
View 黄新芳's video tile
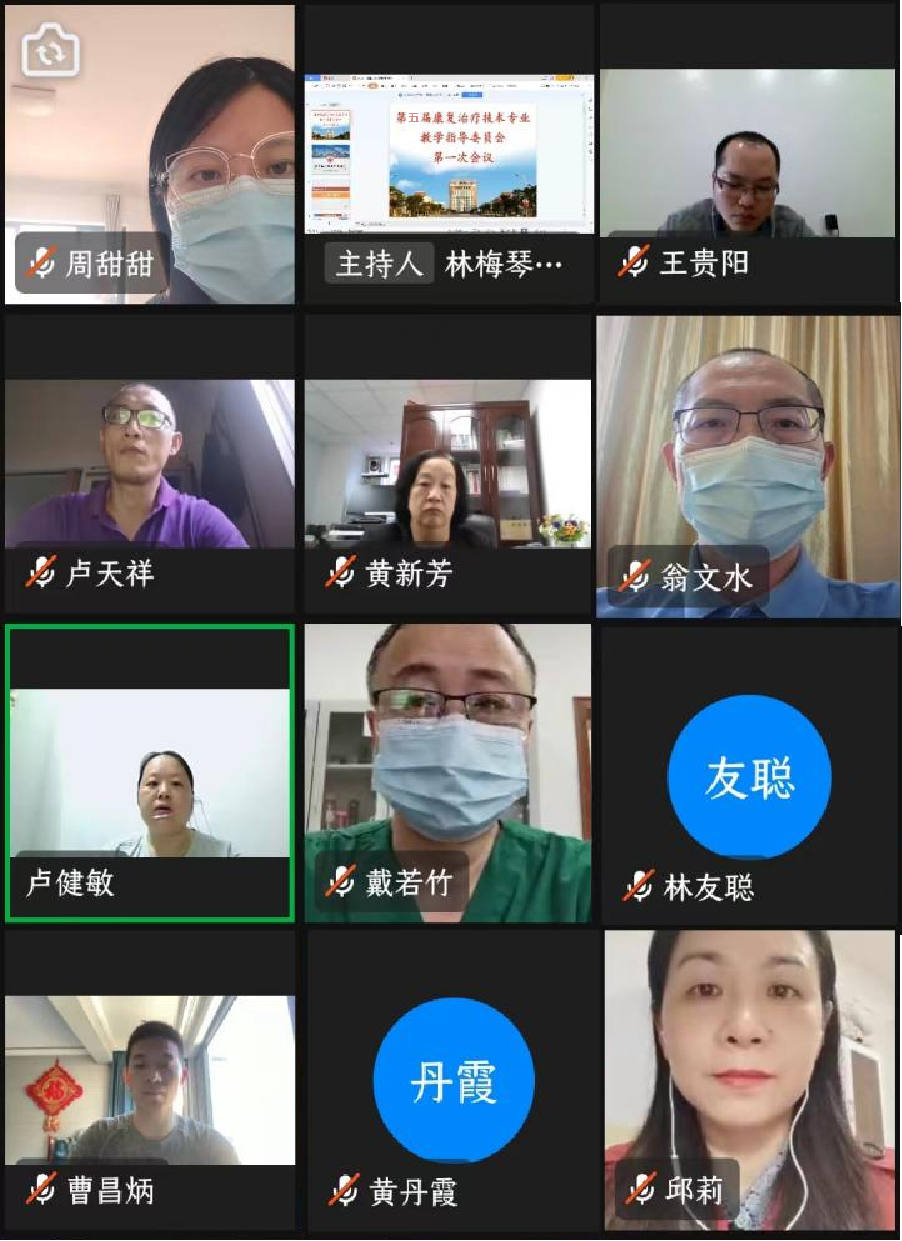pos(449,465)
